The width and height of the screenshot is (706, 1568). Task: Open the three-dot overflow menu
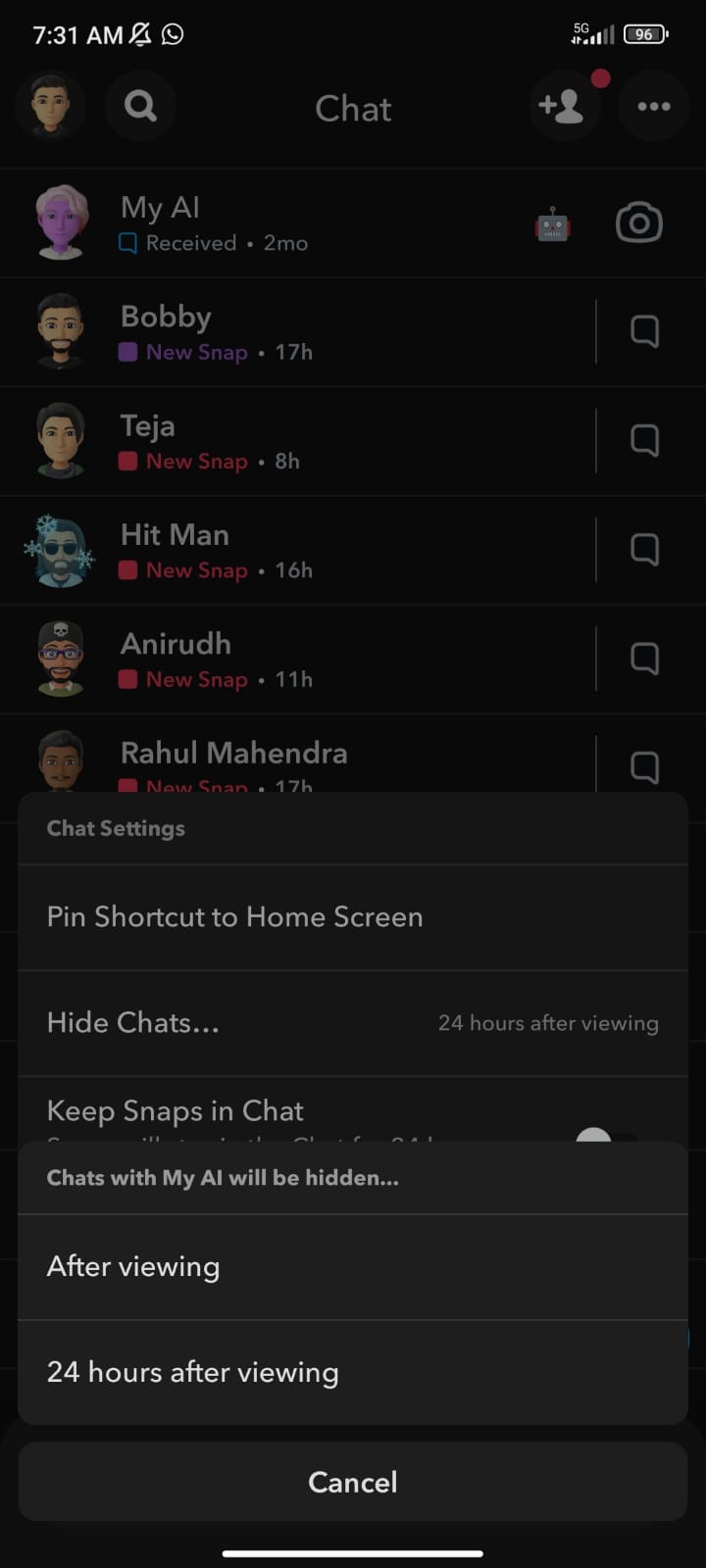[653, 106]
